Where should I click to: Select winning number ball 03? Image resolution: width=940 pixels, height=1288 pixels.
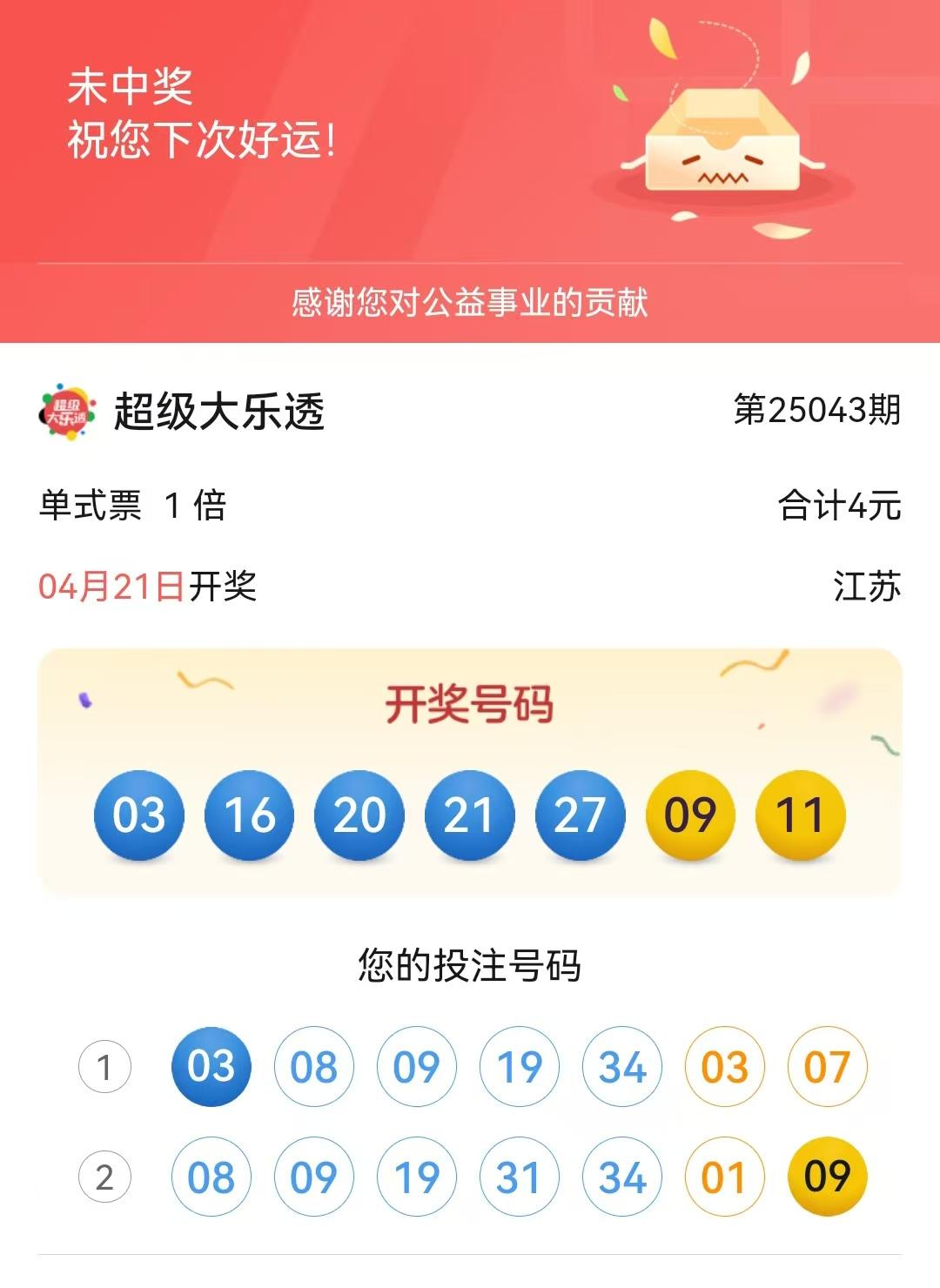point(139,816)
